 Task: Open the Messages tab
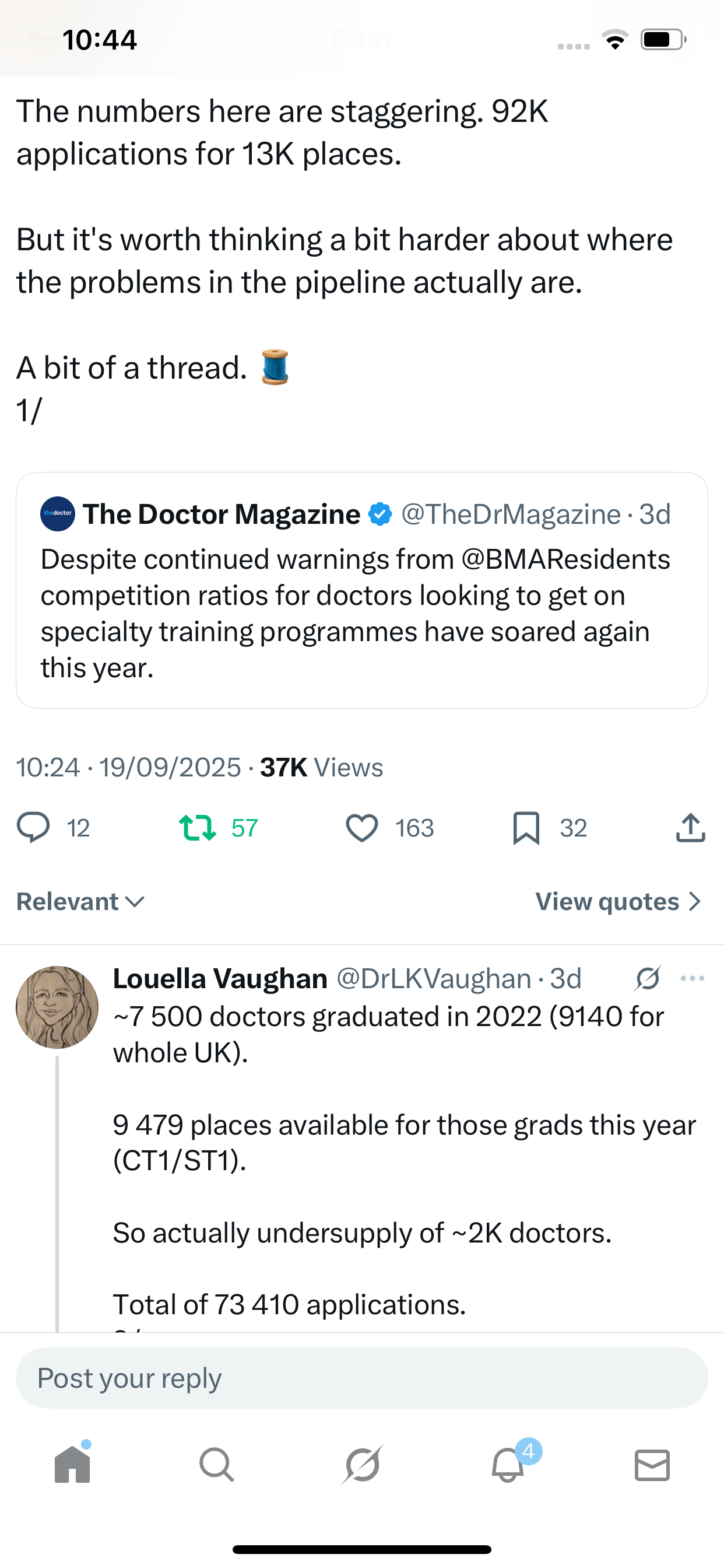tap(652, 1465)
